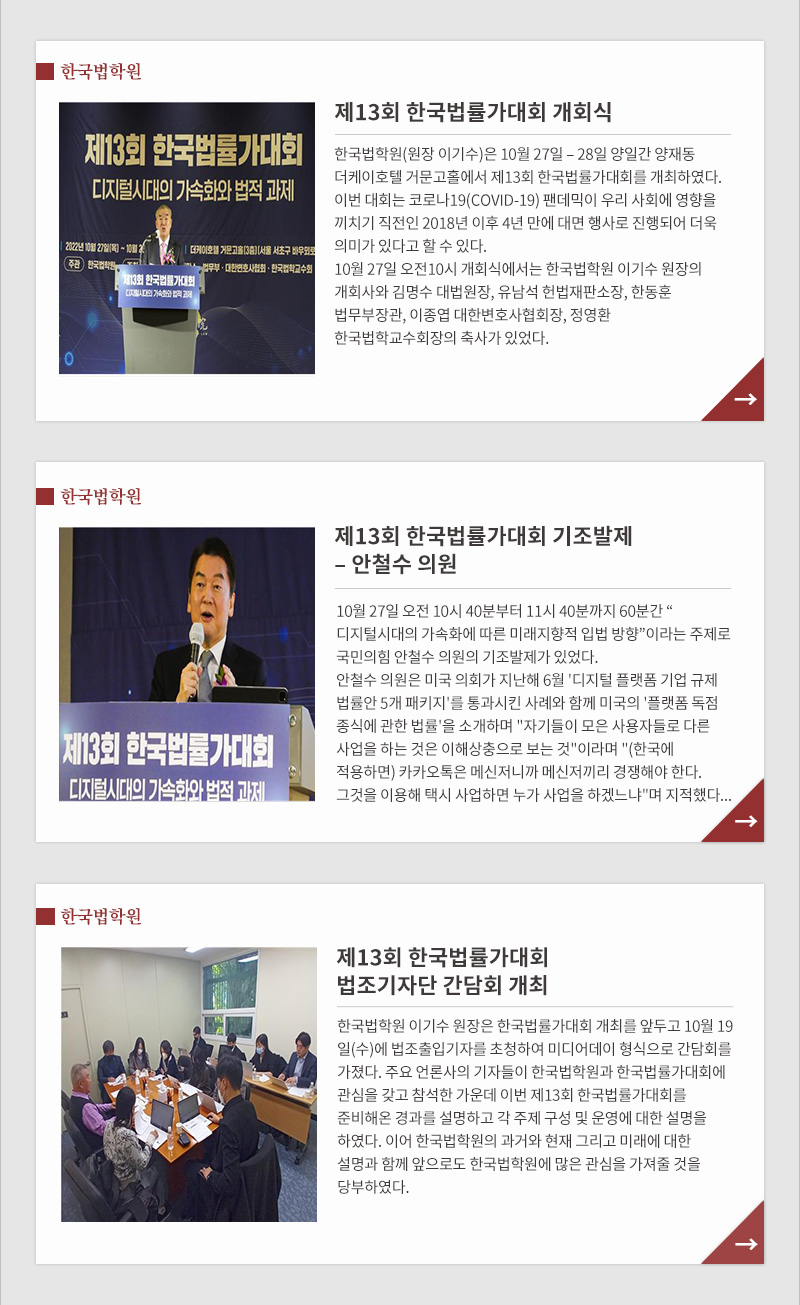View the 안철수 의원 keynote card photo

pyautogui.click(x=187, y=664)
